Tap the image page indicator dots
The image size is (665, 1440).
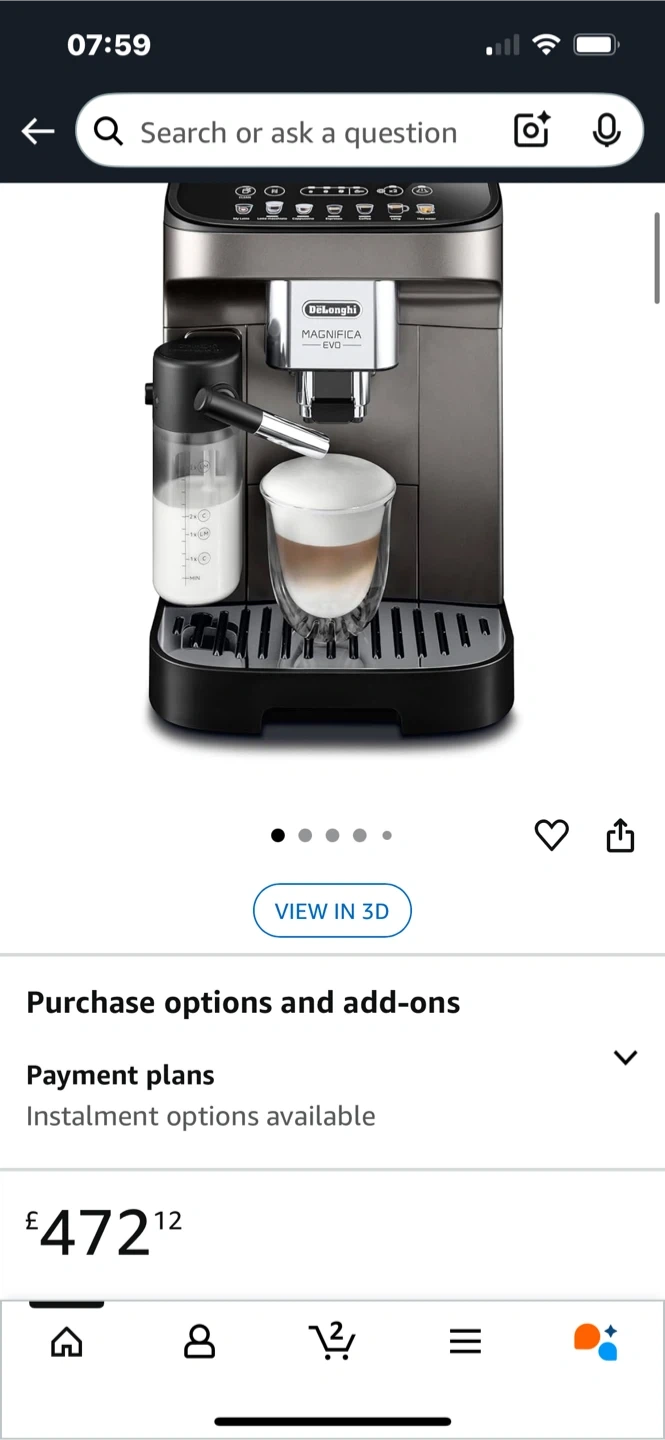[332, 835]
